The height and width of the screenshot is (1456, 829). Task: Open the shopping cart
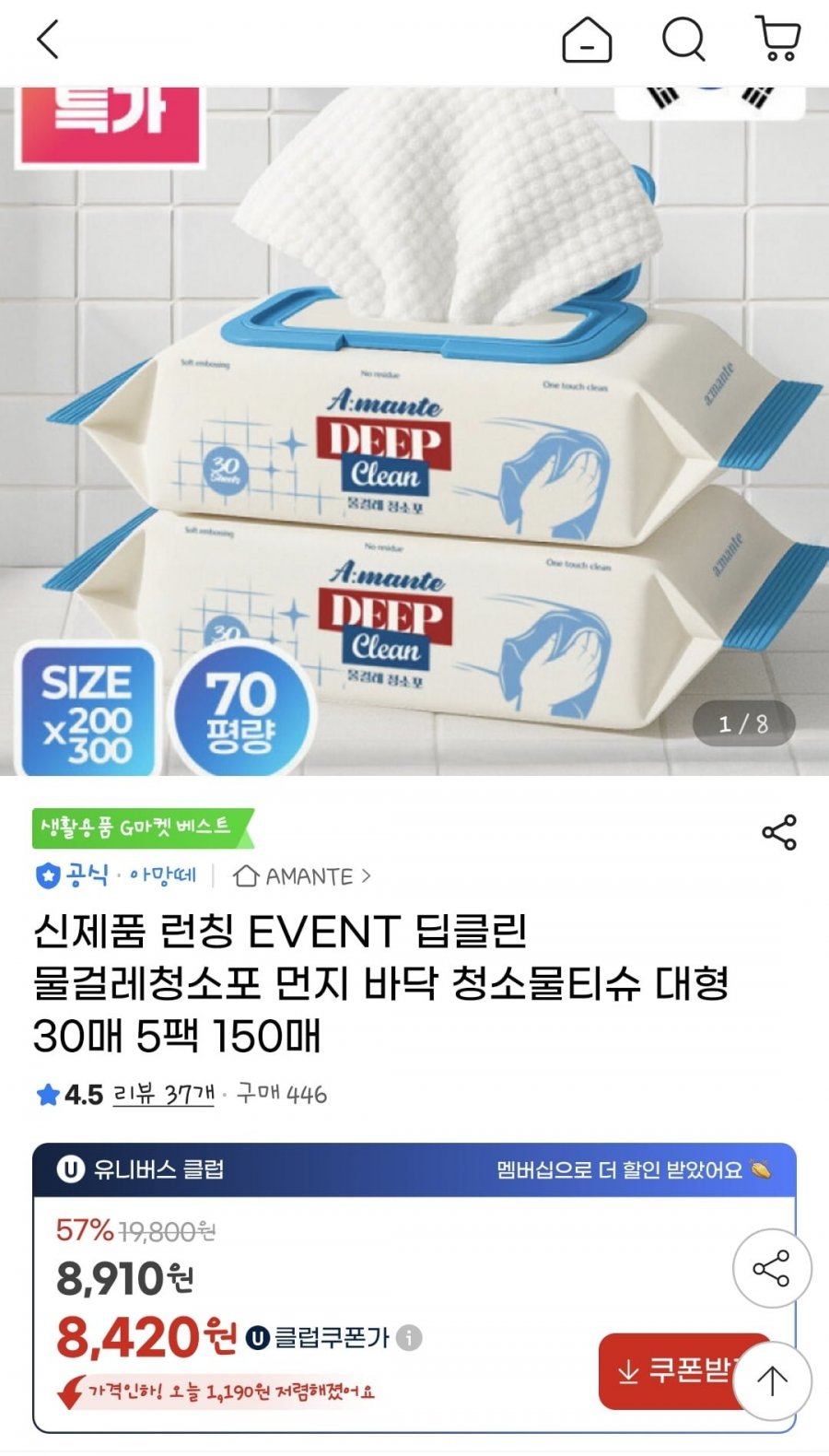point(778,40)
